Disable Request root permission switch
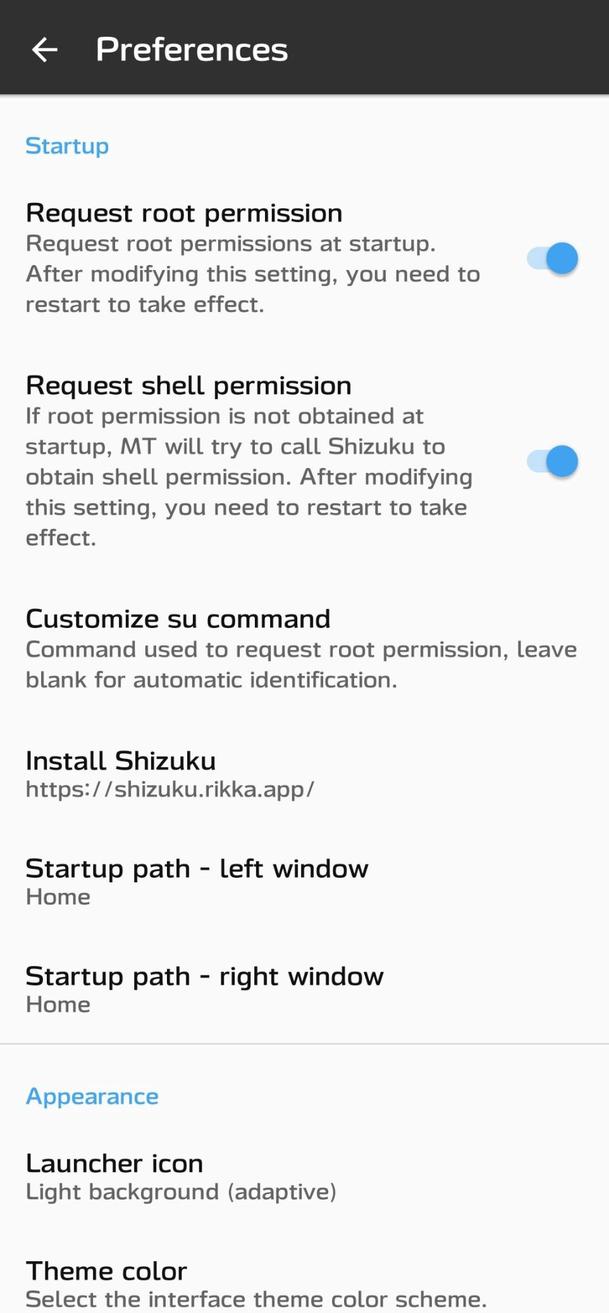The height and width of the screenshot is (1313, 609). coord(553,258)
